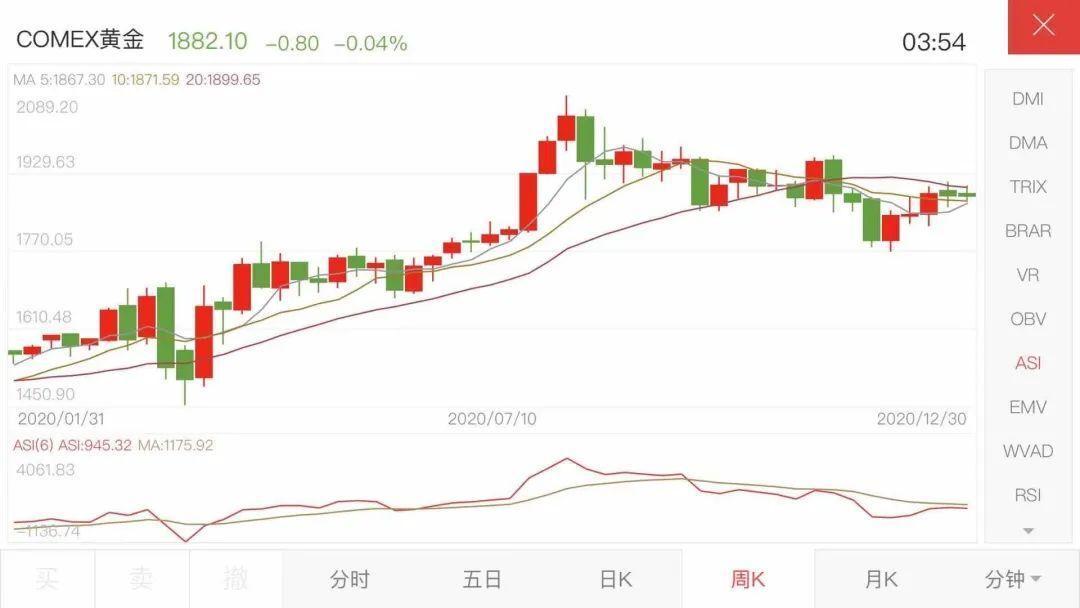The height and width of the screenshot is (608, 1080).
Task: Tap the 买 buy button
Action: (47, 579)
